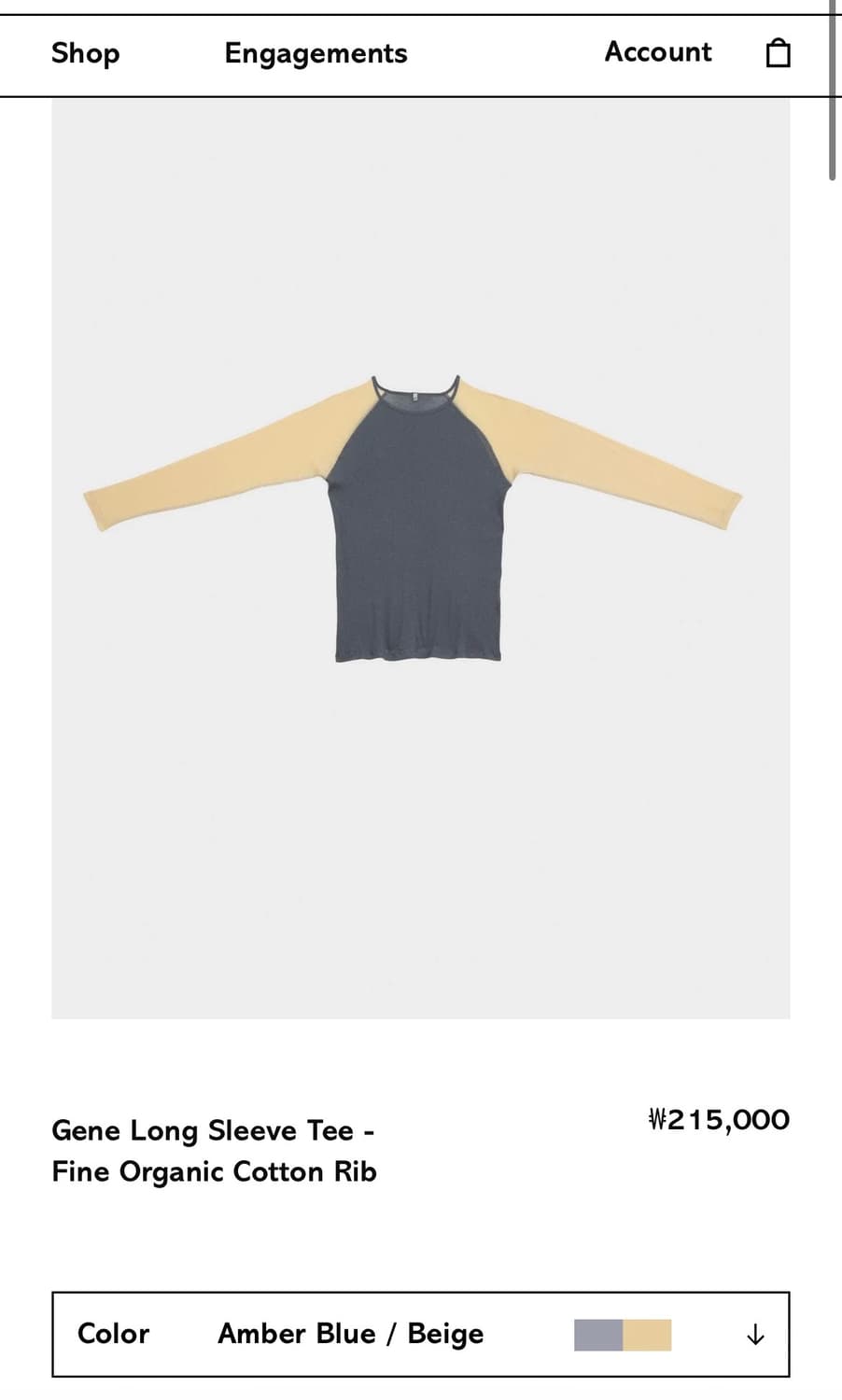Expand the Color dropdown
This screenshot has width=842, height=1400.
pyautogui.click(x=755, y=1336)
